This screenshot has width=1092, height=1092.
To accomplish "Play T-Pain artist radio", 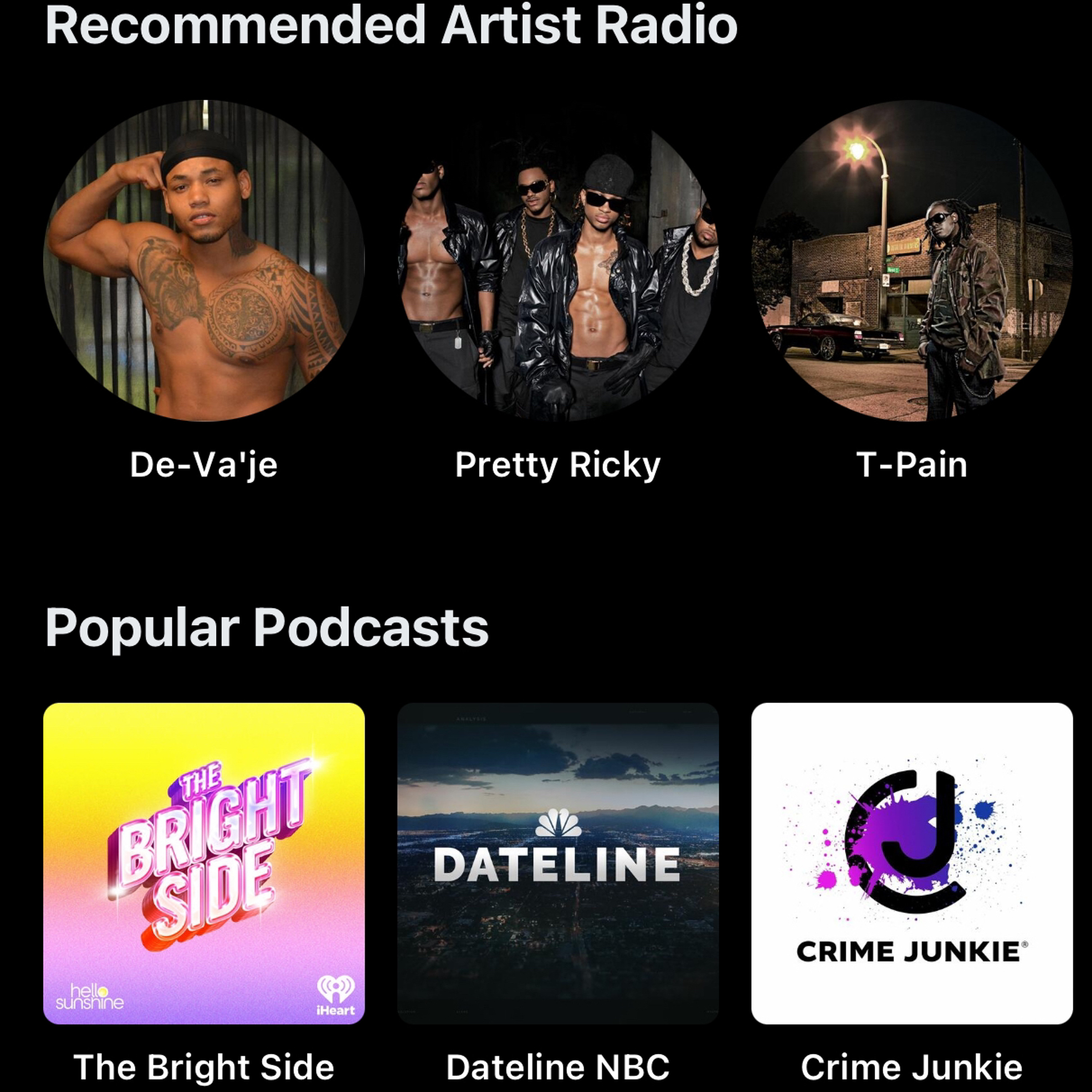I will (x=912, y=261).
